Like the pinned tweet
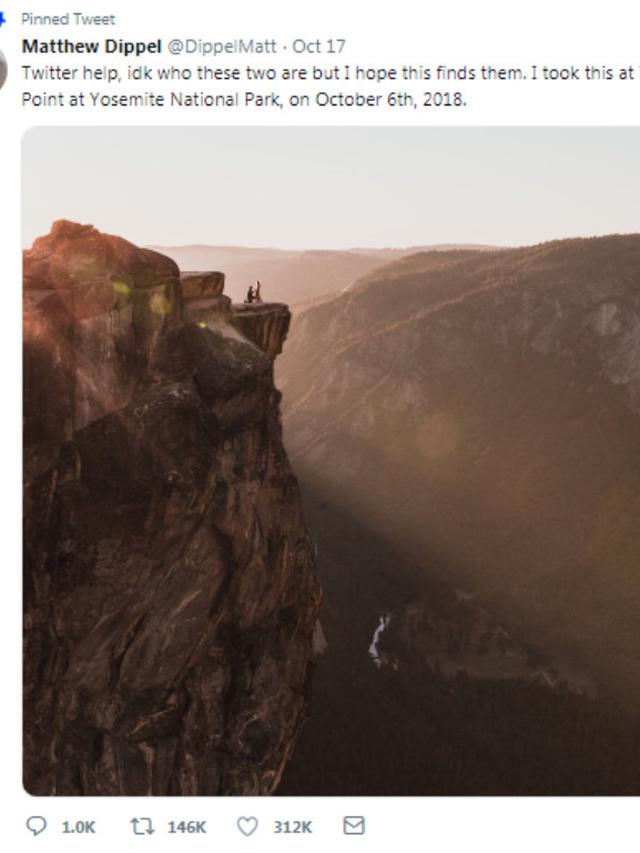 pyautogui.click(x=247, y=826)
